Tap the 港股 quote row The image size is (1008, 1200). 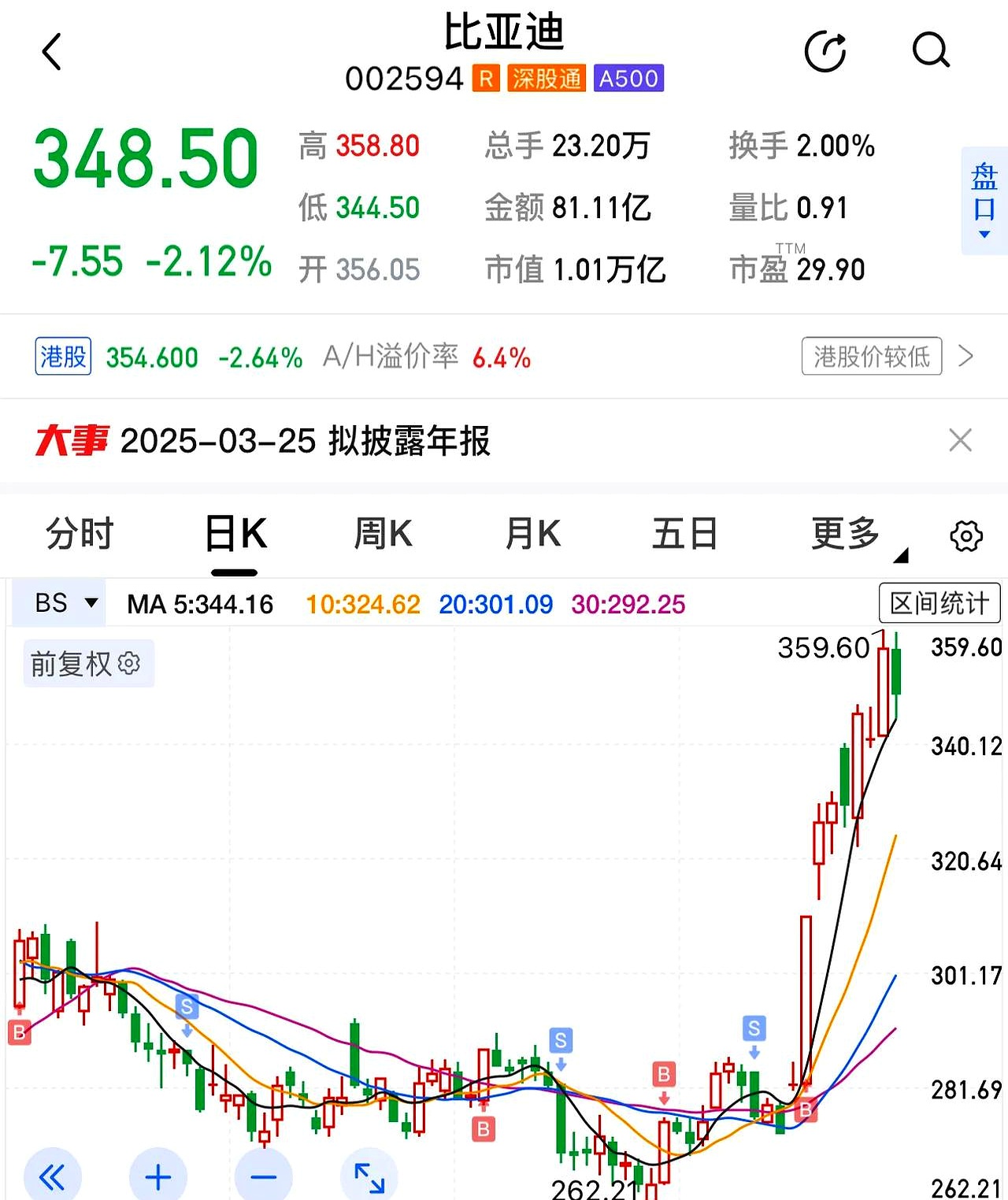(63, 357)
